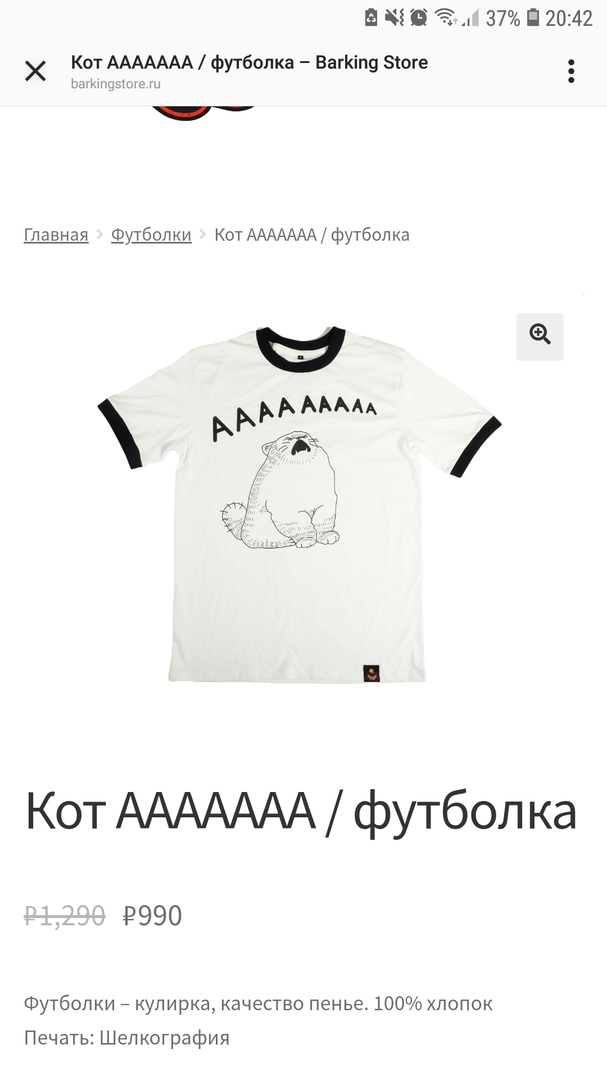Open the t-shirt product photo
Screen dimensions: 607x1080
coord(299,504)
